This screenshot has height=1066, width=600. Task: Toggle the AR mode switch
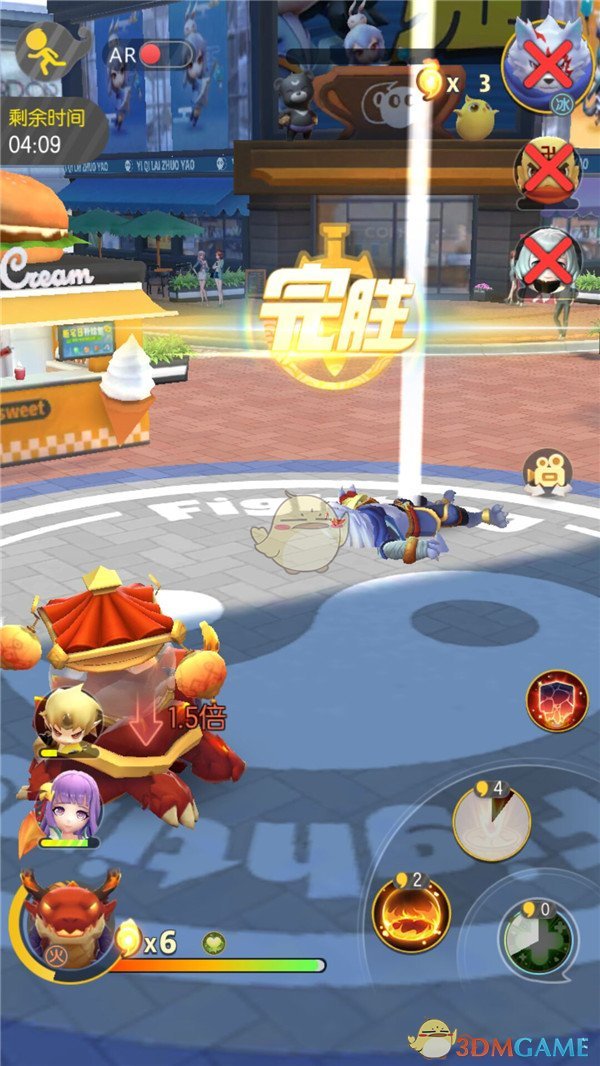click(147, 54)
